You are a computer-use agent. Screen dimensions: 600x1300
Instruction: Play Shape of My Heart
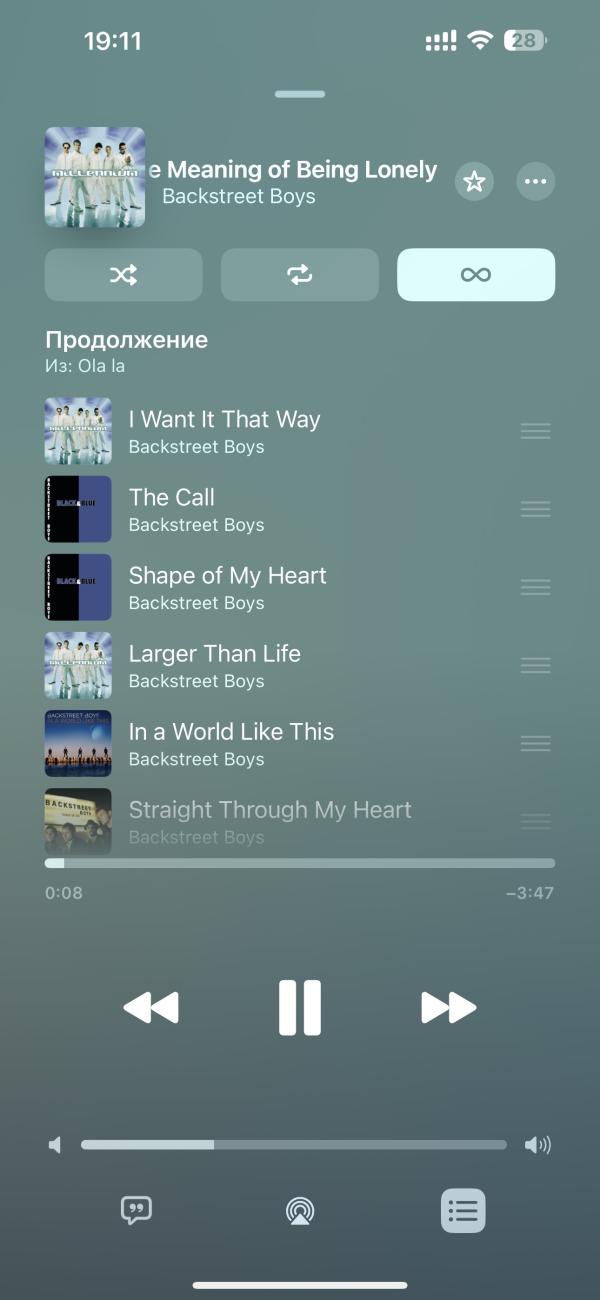coord(227,587)
